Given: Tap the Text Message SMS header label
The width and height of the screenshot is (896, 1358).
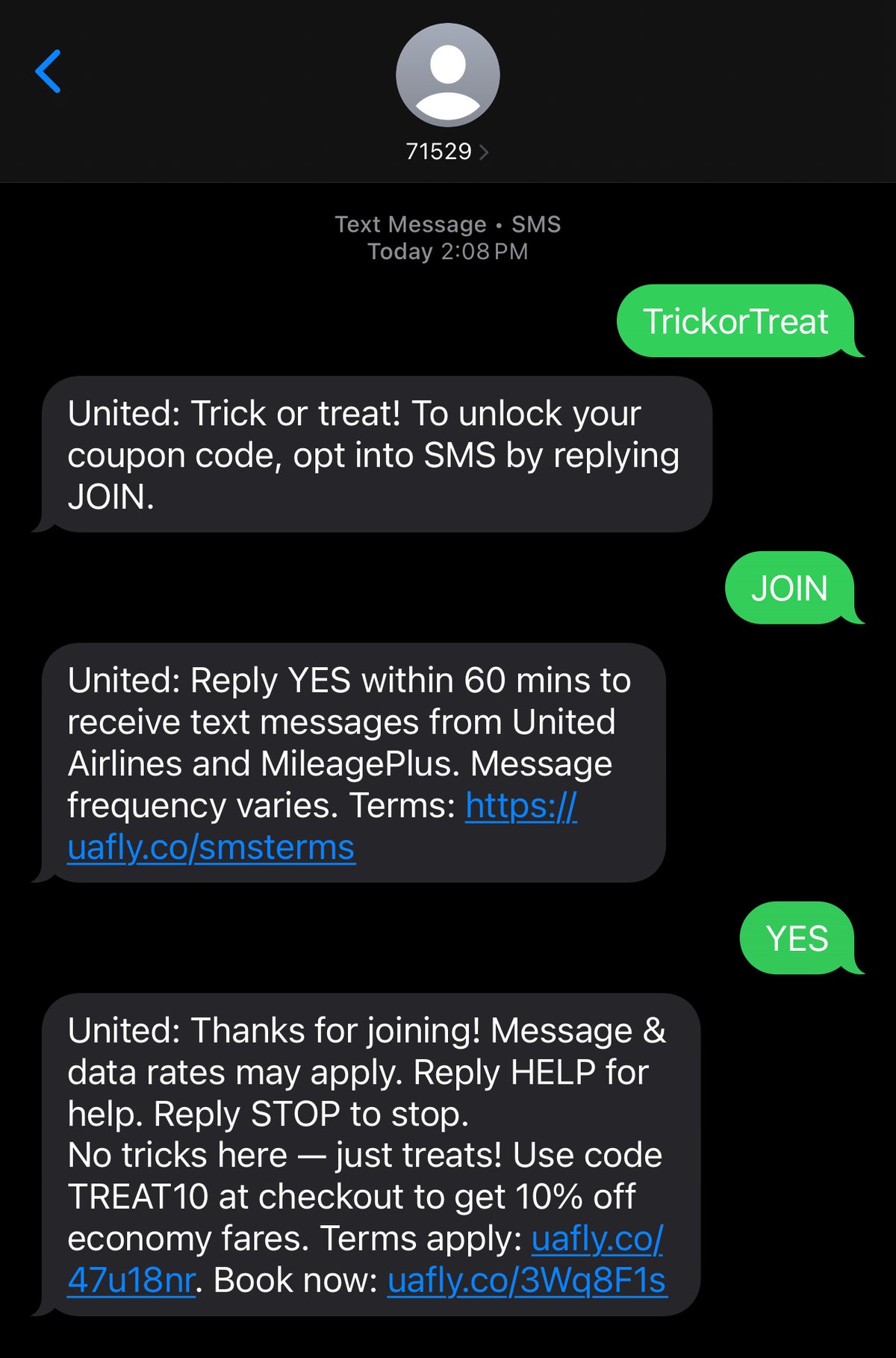Looking at the screenshot, I should pos(447,223).
